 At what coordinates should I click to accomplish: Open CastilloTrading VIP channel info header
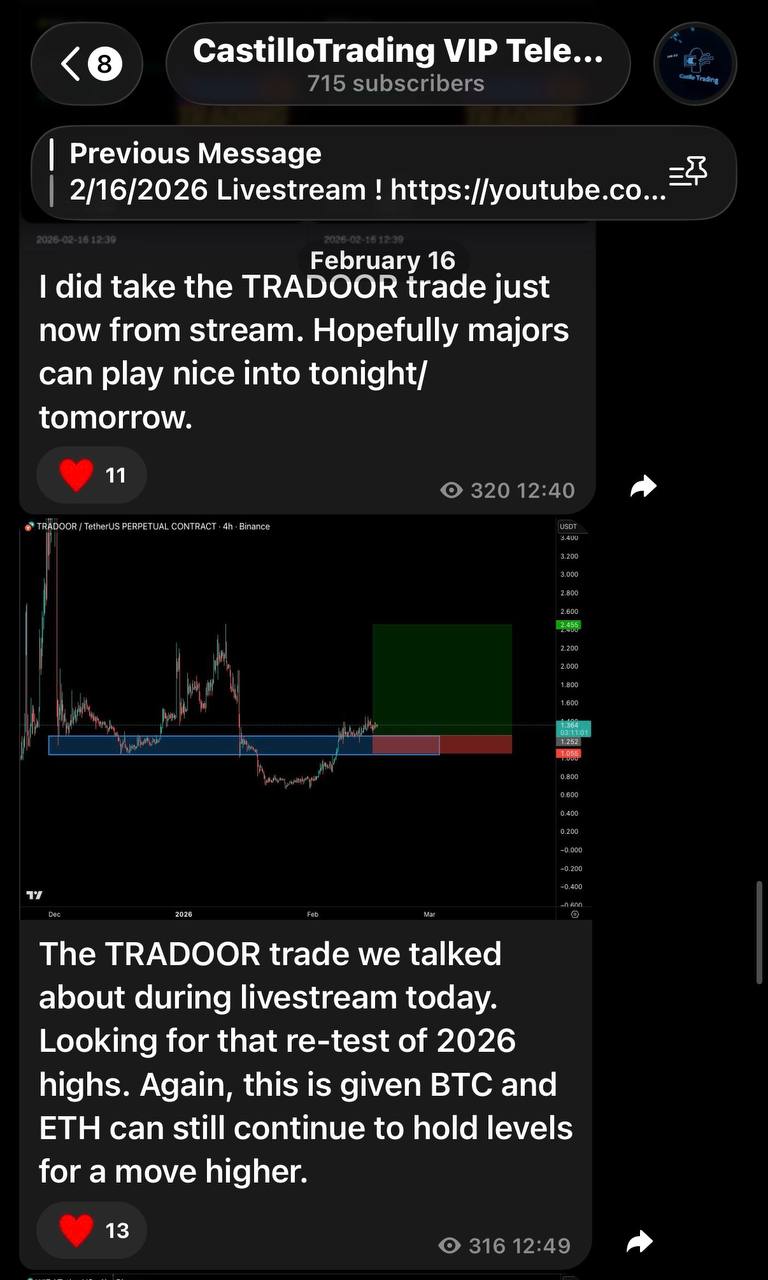397,65
